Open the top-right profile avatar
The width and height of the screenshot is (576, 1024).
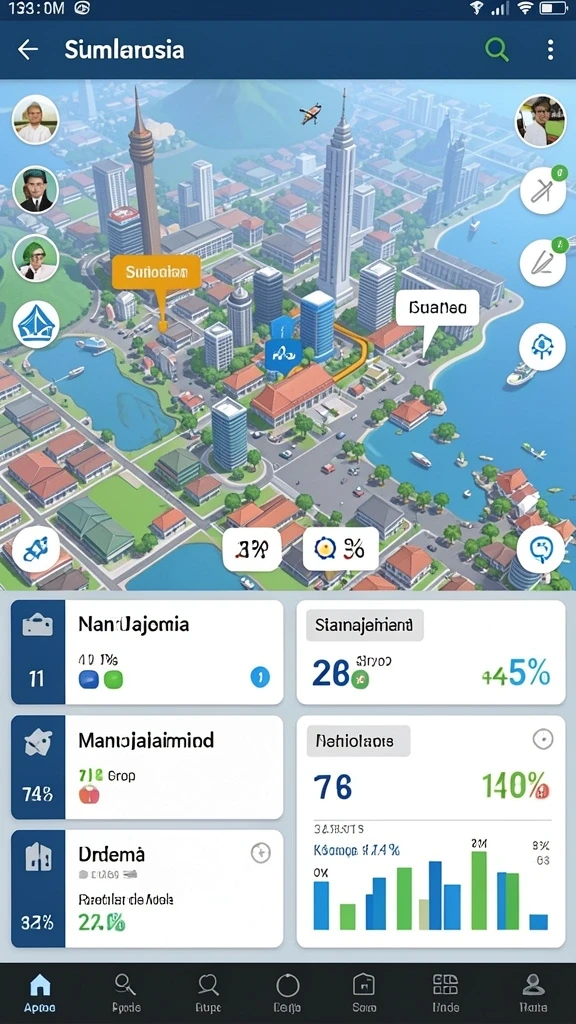[540, 121]
